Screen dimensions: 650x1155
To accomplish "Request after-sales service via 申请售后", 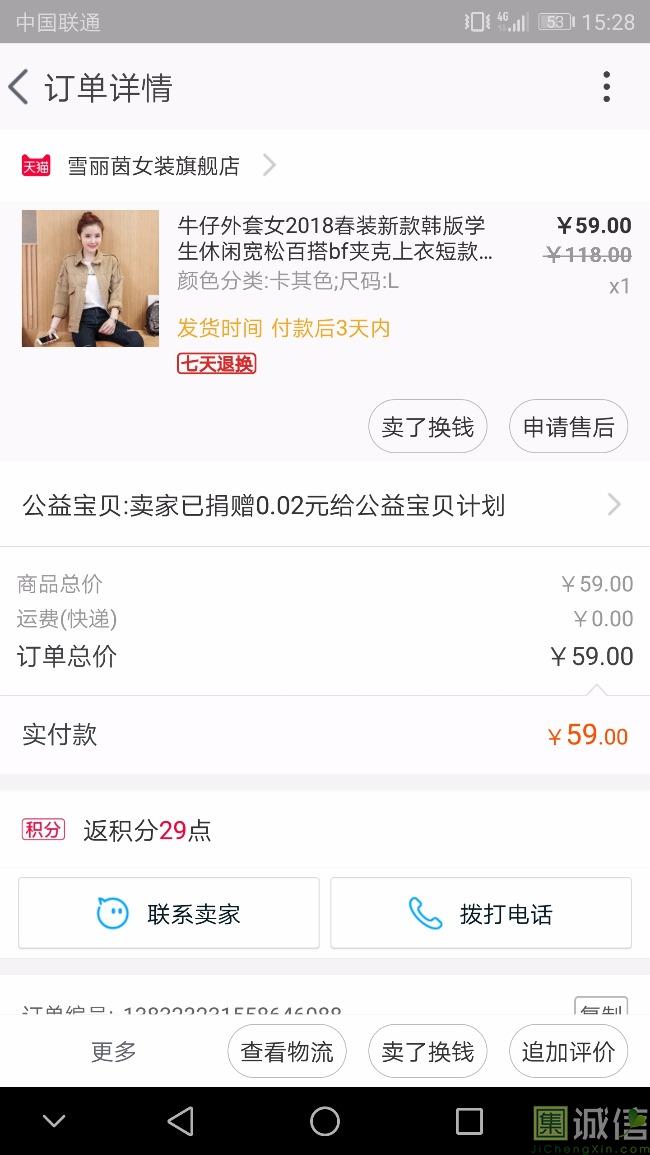I will click(x=568, y=427).
